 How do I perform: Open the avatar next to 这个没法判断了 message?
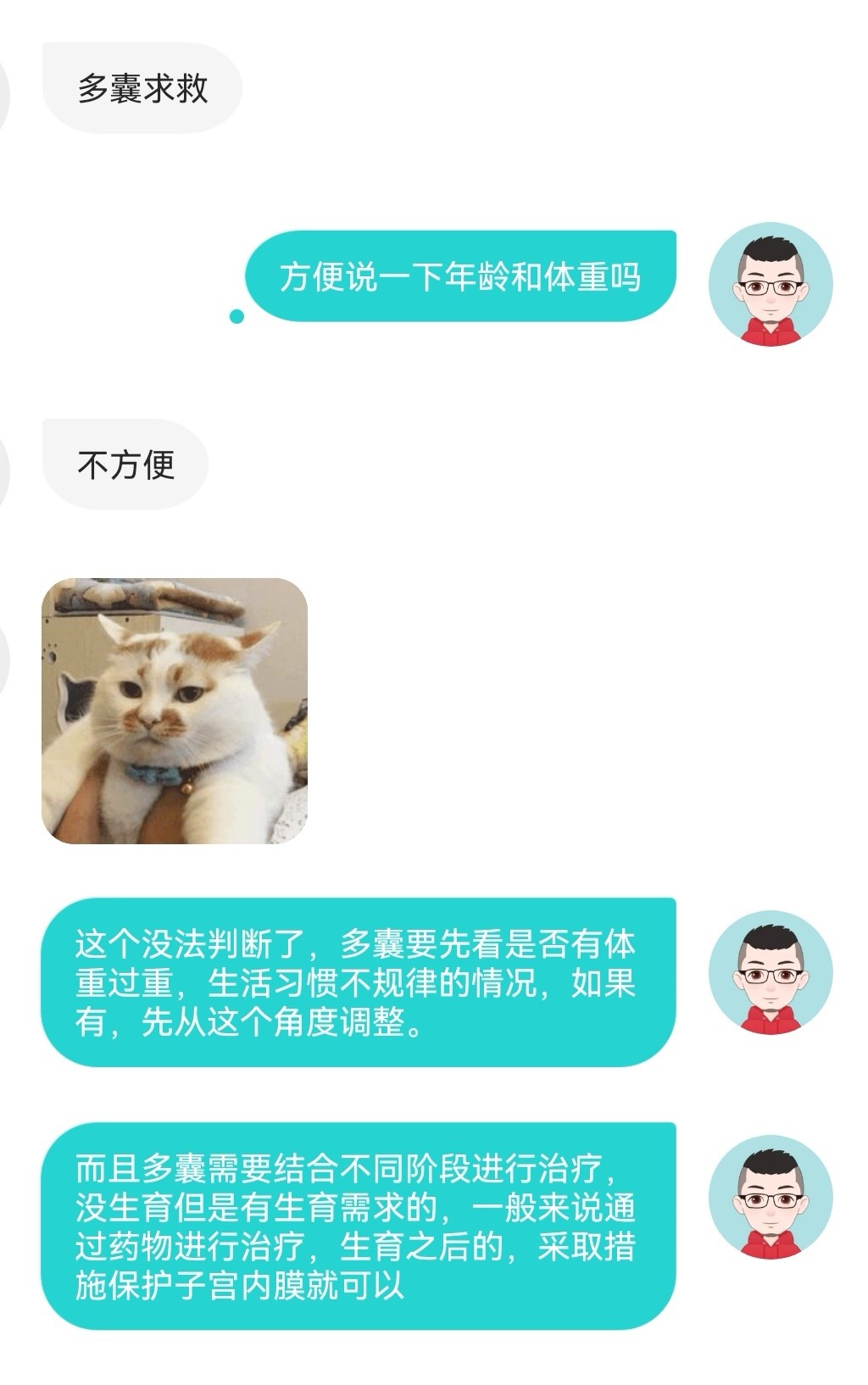[771, 973]
